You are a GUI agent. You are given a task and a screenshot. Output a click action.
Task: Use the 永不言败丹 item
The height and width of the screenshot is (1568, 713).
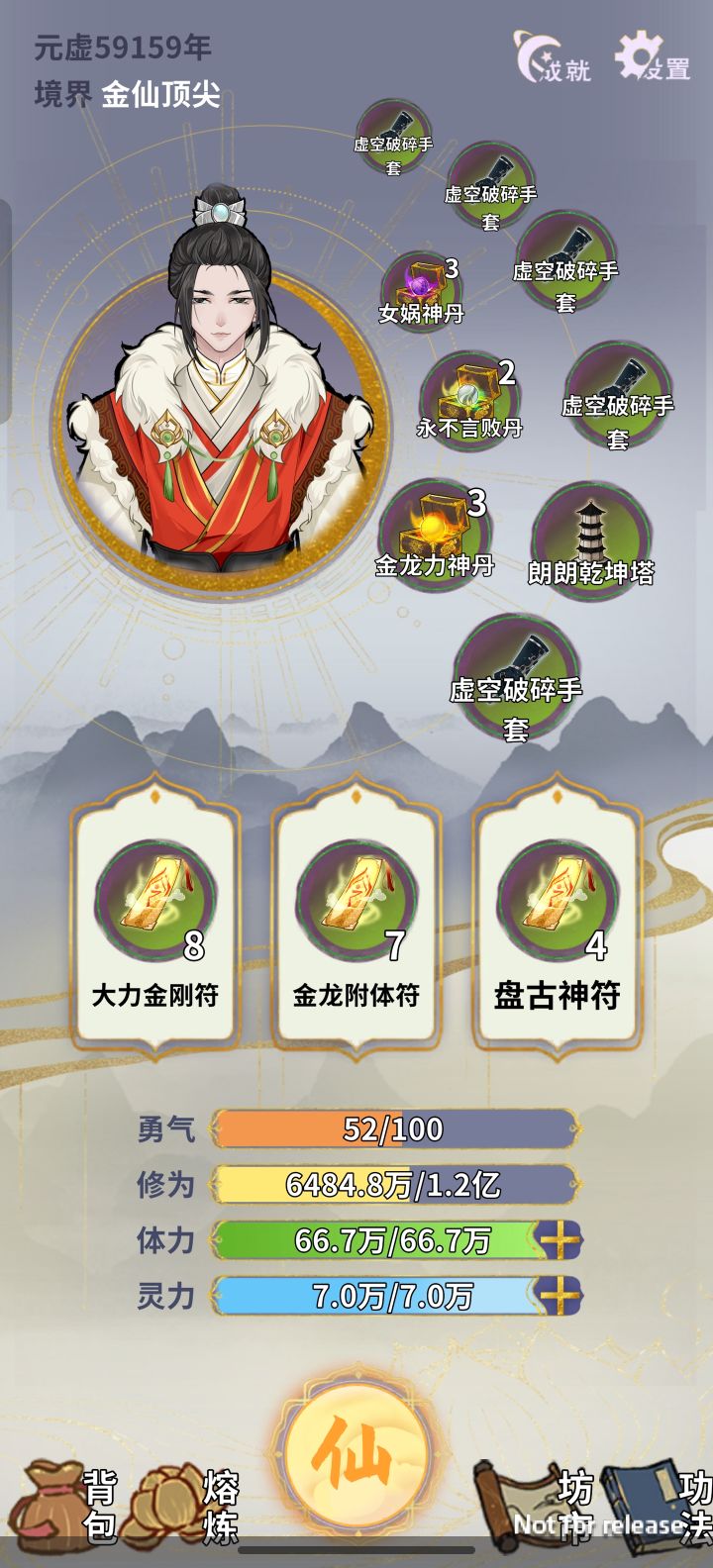468,396
